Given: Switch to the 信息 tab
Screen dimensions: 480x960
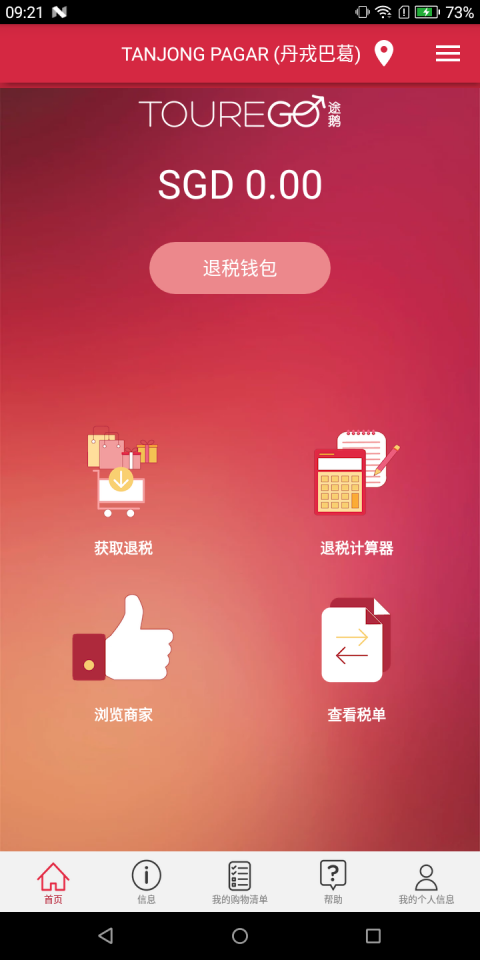Looking at the screenshot, I should point(146,883).
